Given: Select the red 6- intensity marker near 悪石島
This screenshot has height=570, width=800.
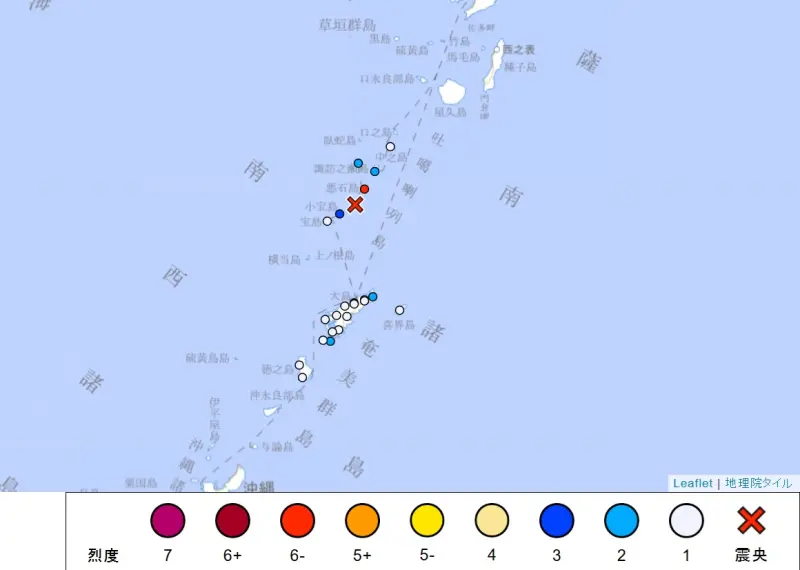Looking at the screenshot, I should pos(365,189).
